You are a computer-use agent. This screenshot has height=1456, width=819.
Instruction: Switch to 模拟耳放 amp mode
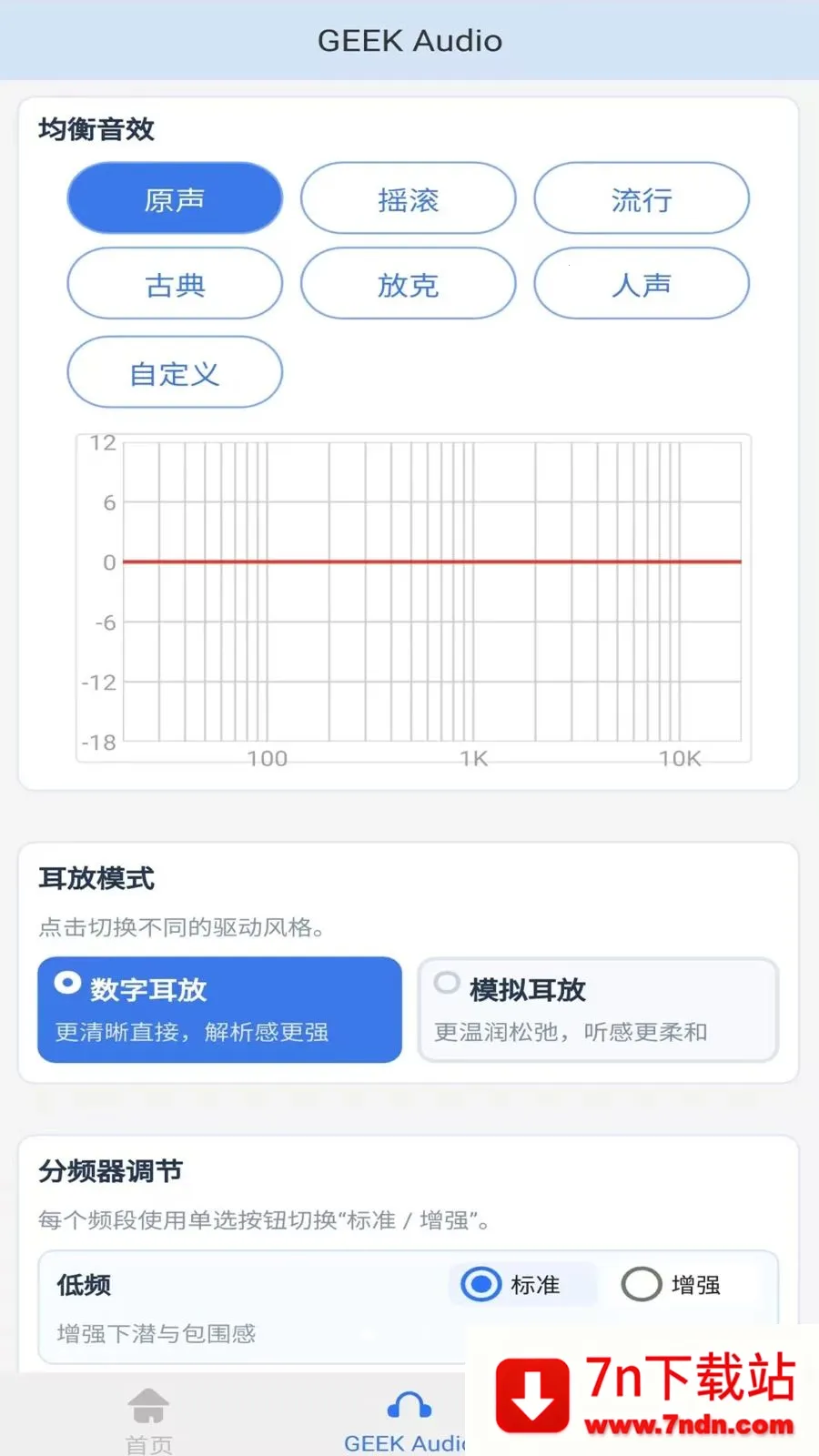point(598,1009)
